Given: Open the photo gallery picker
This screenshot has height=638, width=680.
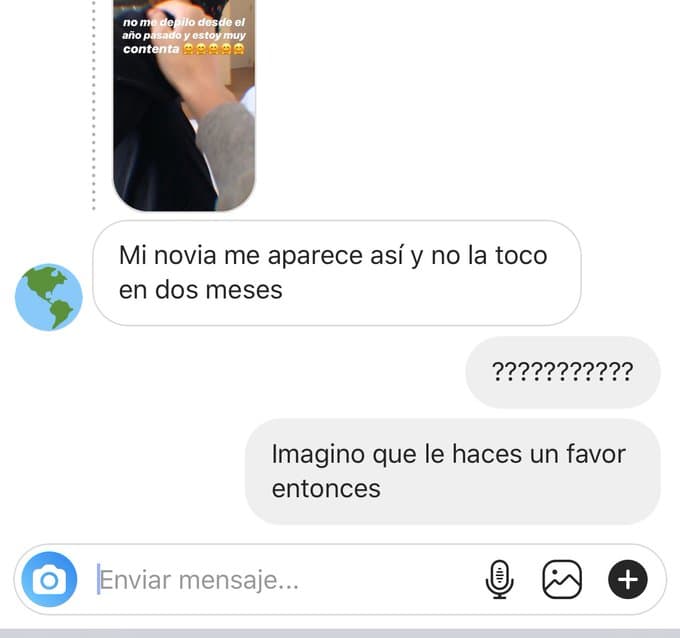Looking at the screenshot, I should (562, 579).
